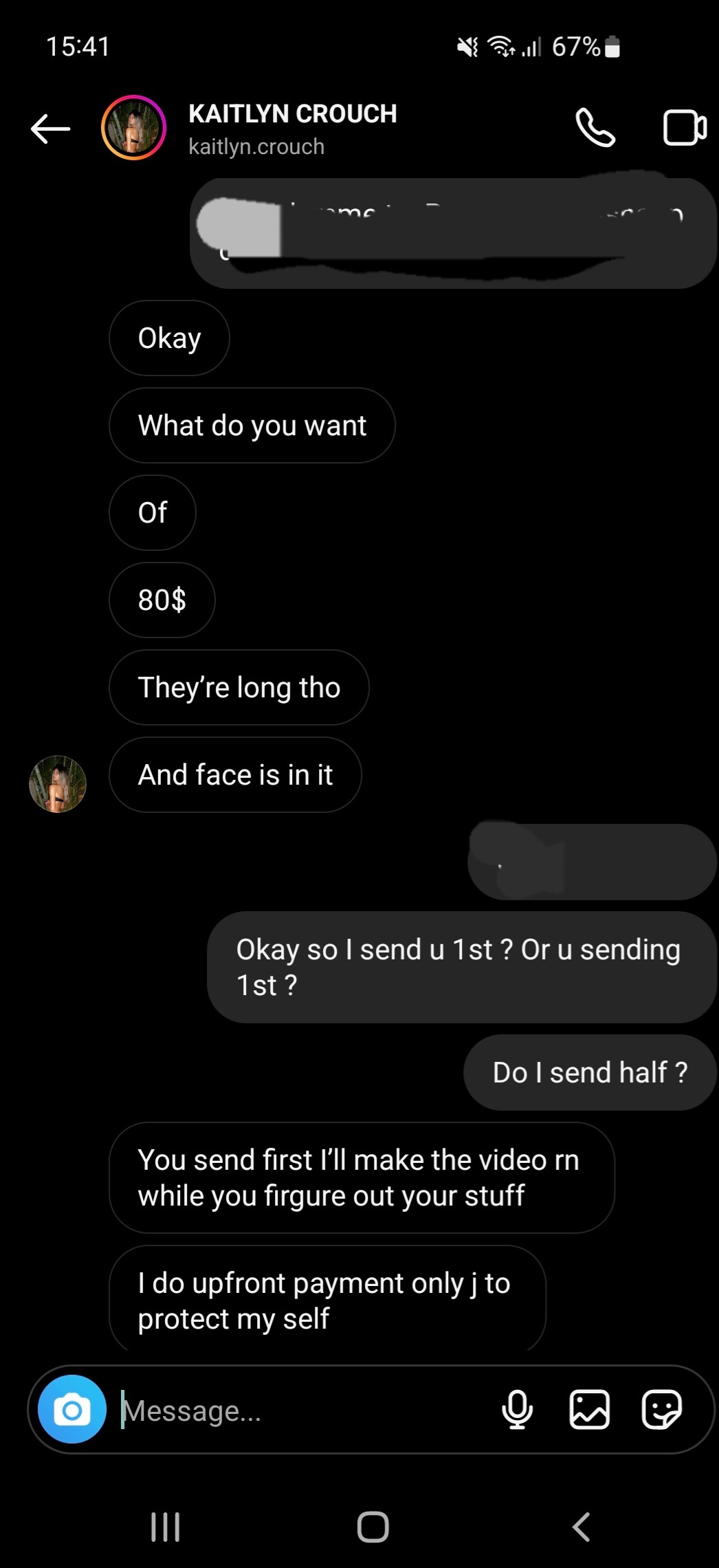The image size is (719, 1568).
Task: Attach a photo from the gallery
Action: coord(589,1409)
